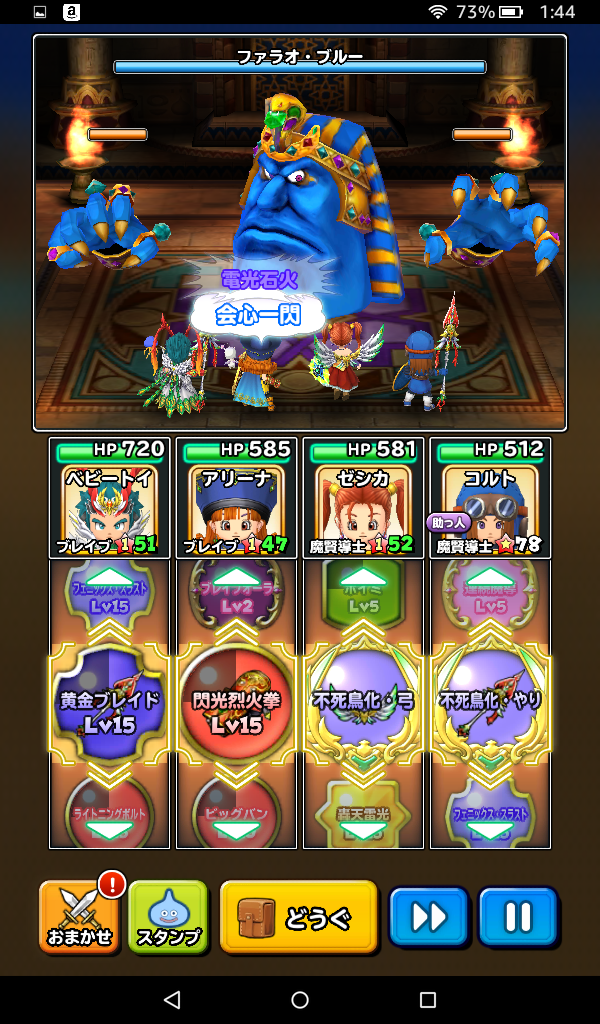Activate the 黄金ブレイド Lv15 skill

coord(110,710)
